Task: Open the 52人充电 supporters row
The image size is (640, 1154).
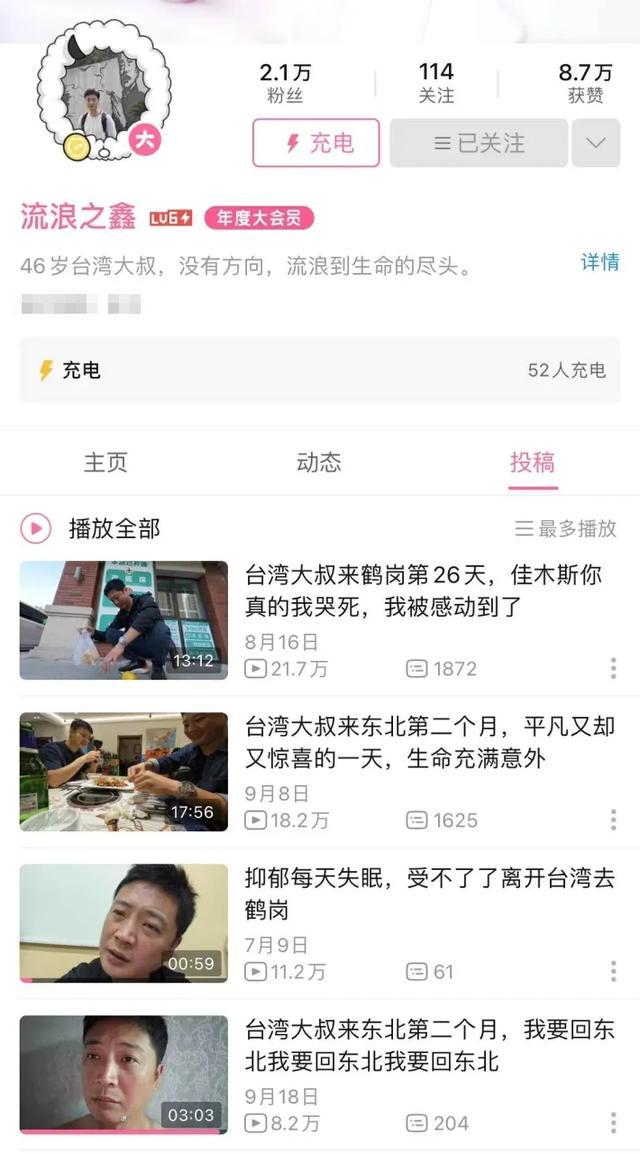Action: tap(320, 370)
